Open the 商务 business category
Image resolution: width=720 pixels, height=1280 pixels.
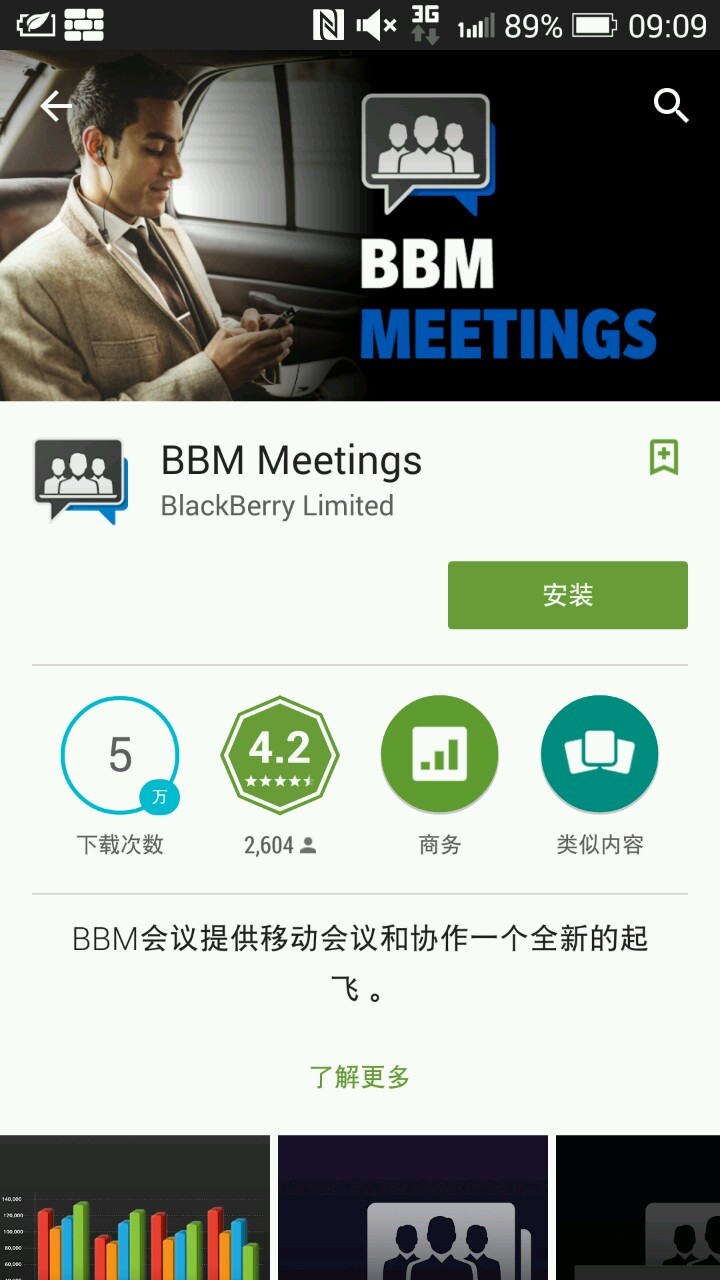(x=439, y=755)
